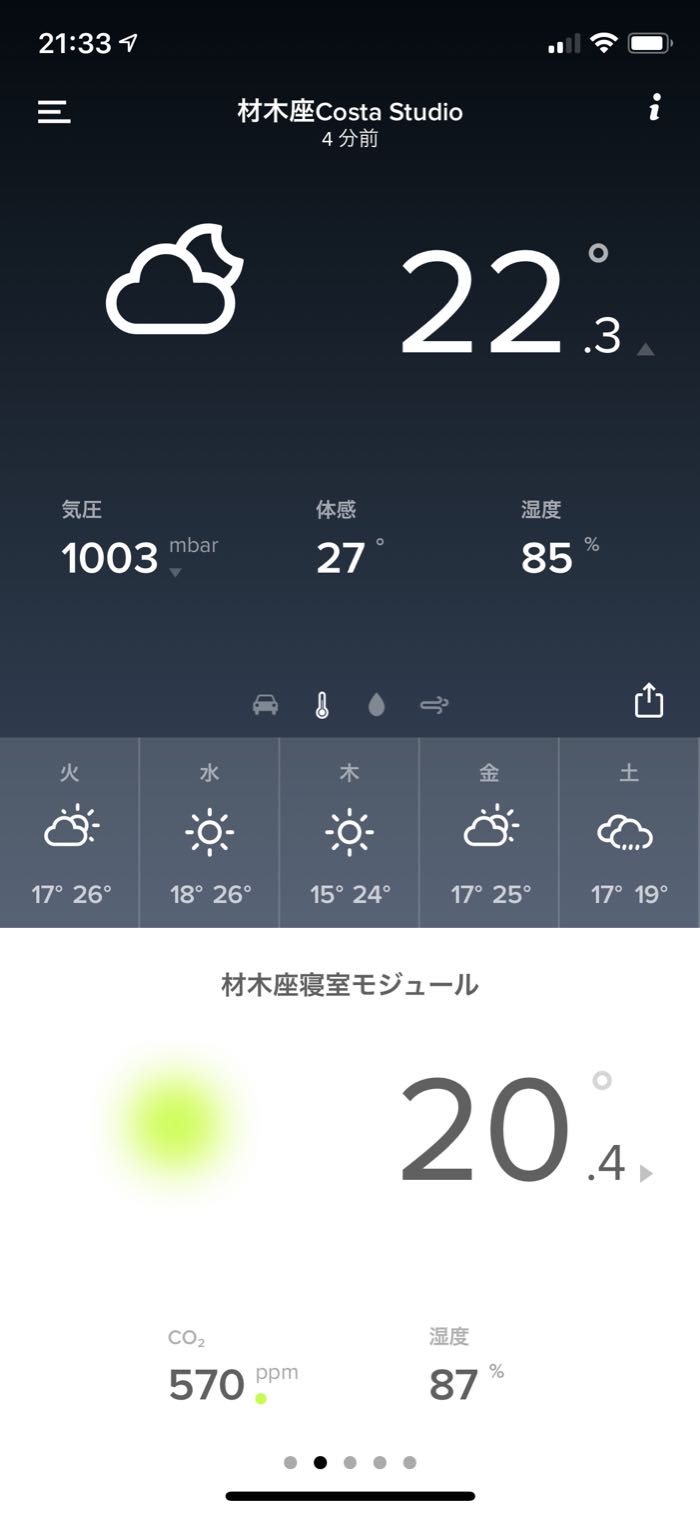This screenshot has height=1516, width=700.
Task: Select the car icon view
Action: (265, 705)
